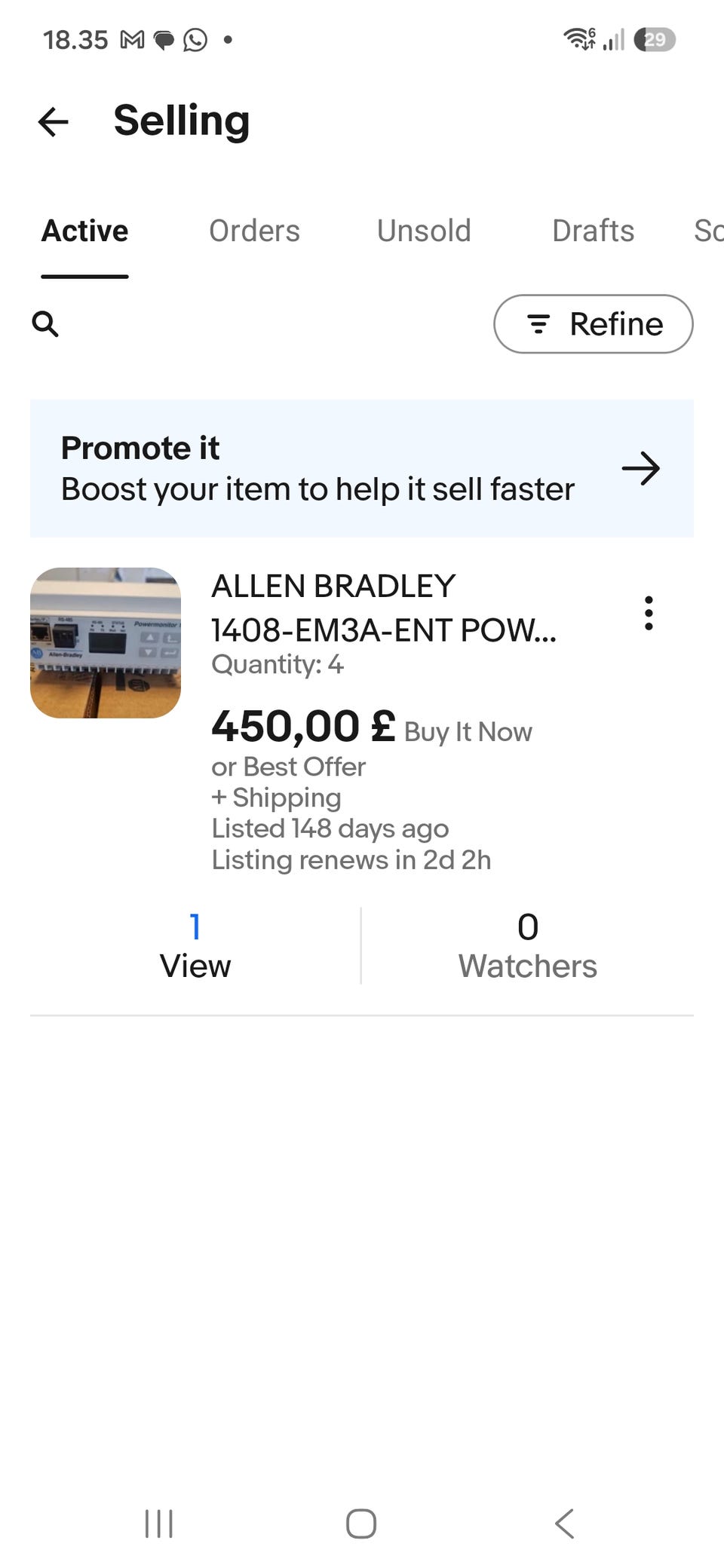Open the Refine filter options

pyautogui.click(x=594, y=324)
